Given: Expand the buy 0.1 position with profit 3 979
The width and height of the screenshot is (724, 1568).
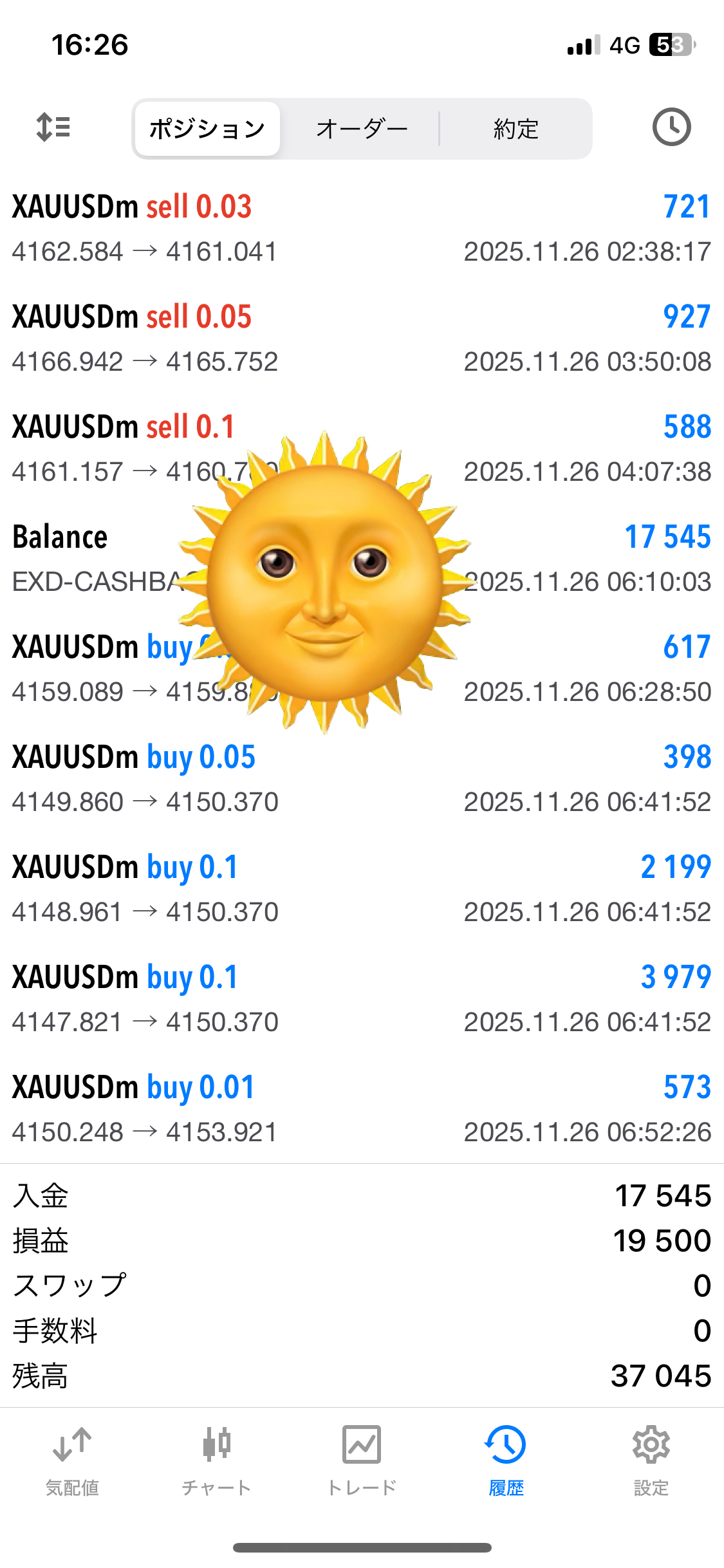Looking at the screenshot, I should click(x=360, y=999).
